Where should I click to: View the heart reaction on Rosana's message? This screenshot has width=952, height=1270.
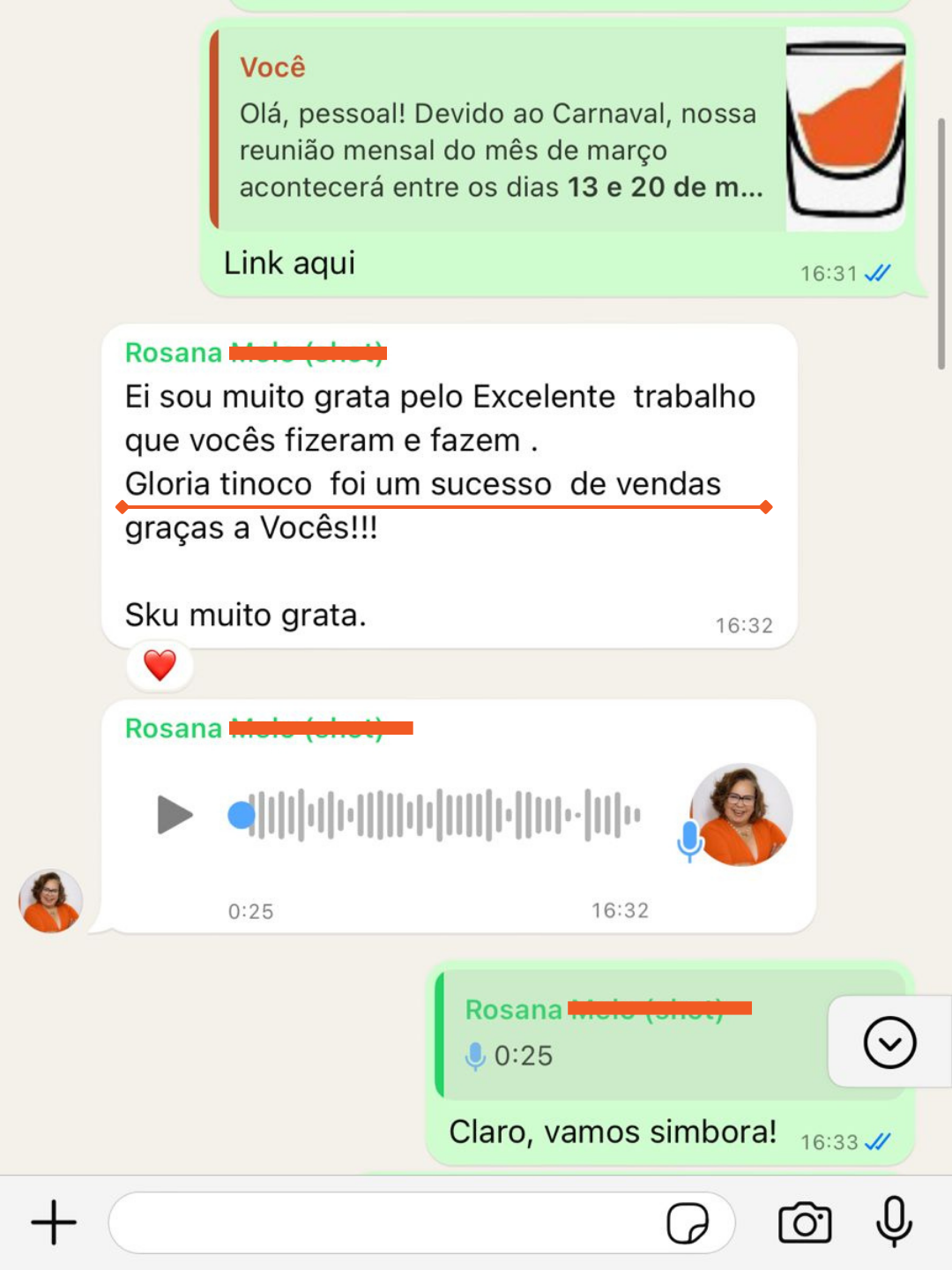(x=160, y=665)
